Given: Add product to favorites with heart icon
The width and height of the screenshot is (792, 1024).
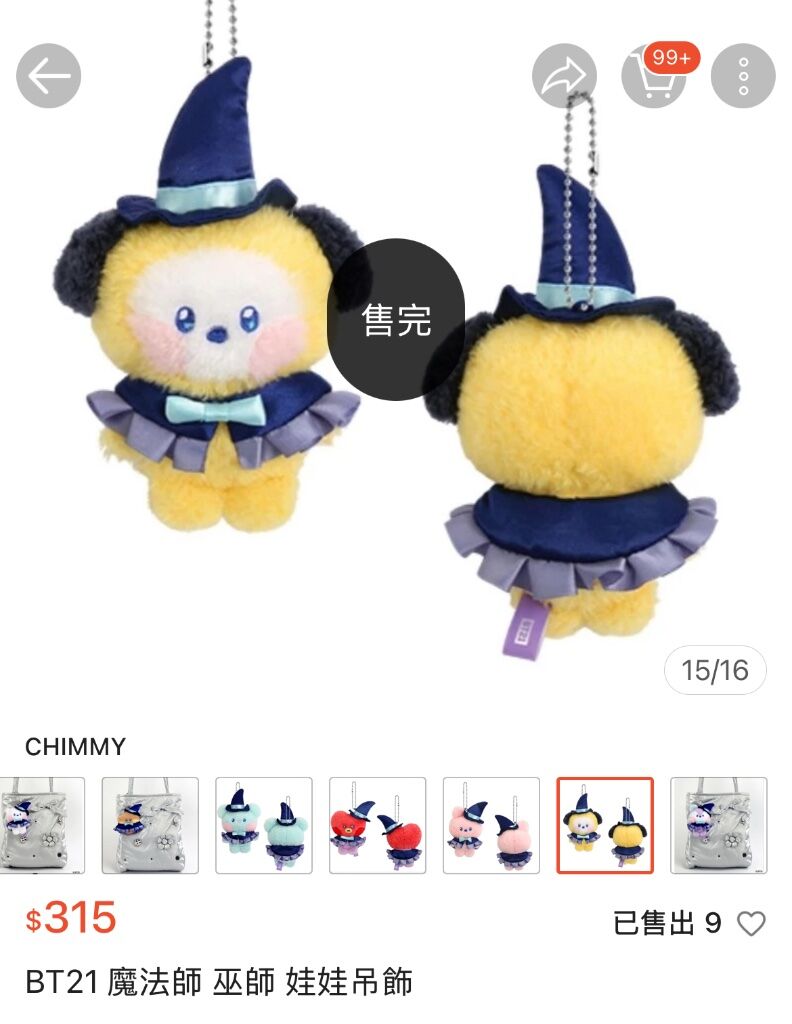Looking at the screenshot, I should point(751,924).
